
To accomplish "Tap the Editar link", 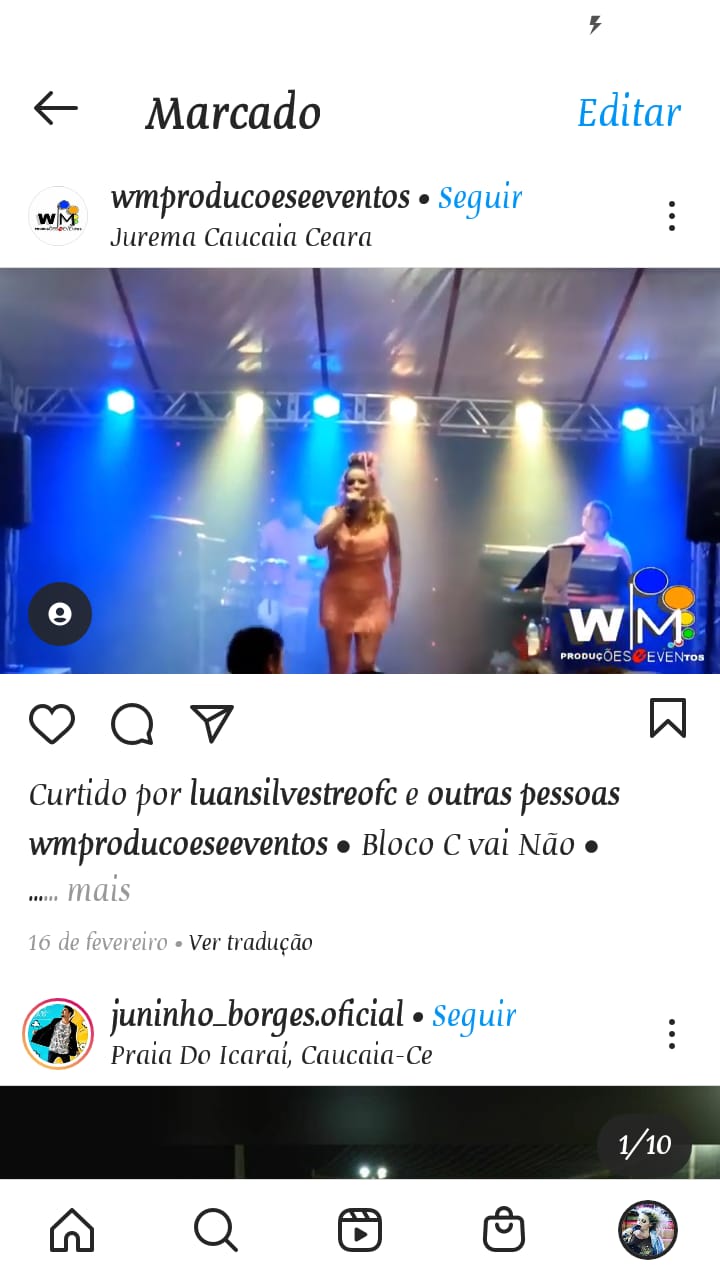I will [629, 112].
